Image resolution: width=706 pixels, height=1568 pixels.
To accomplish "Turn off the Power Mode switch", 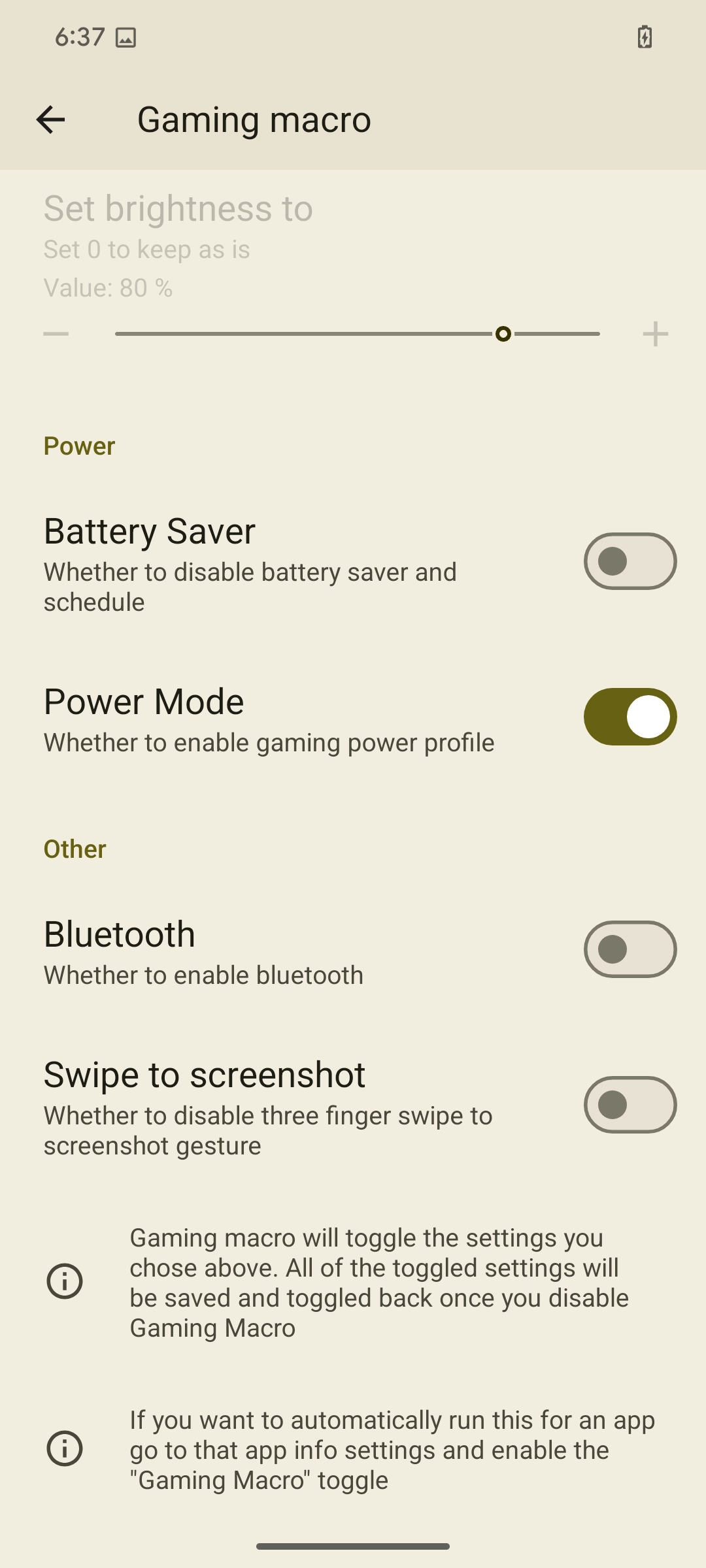I will point(630,717).
